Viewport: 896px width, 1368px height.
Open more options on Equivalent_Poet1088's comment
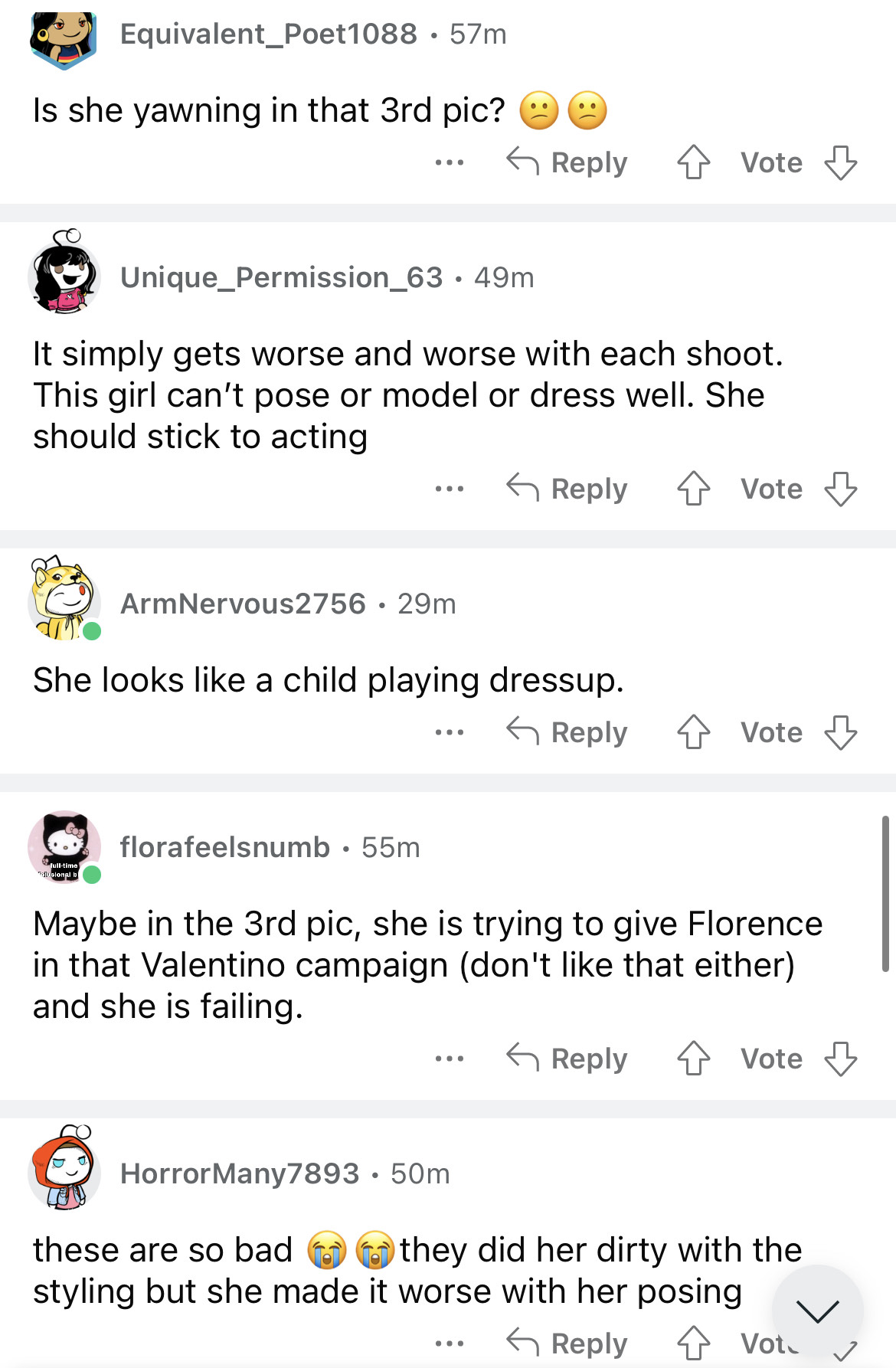450,162
